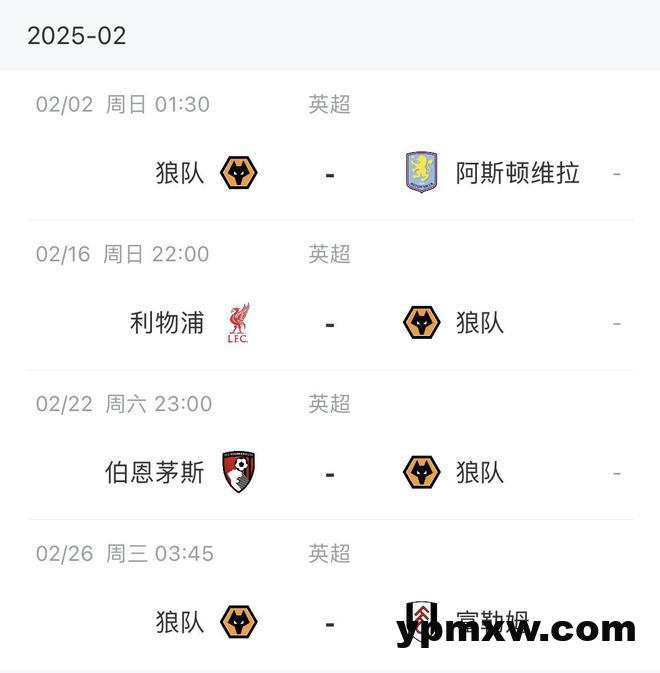Open the Bournemouth vs Wolves match on 02/22
Image resolution: width=660 pixels, height=673 pixels.
click(330, 472)
